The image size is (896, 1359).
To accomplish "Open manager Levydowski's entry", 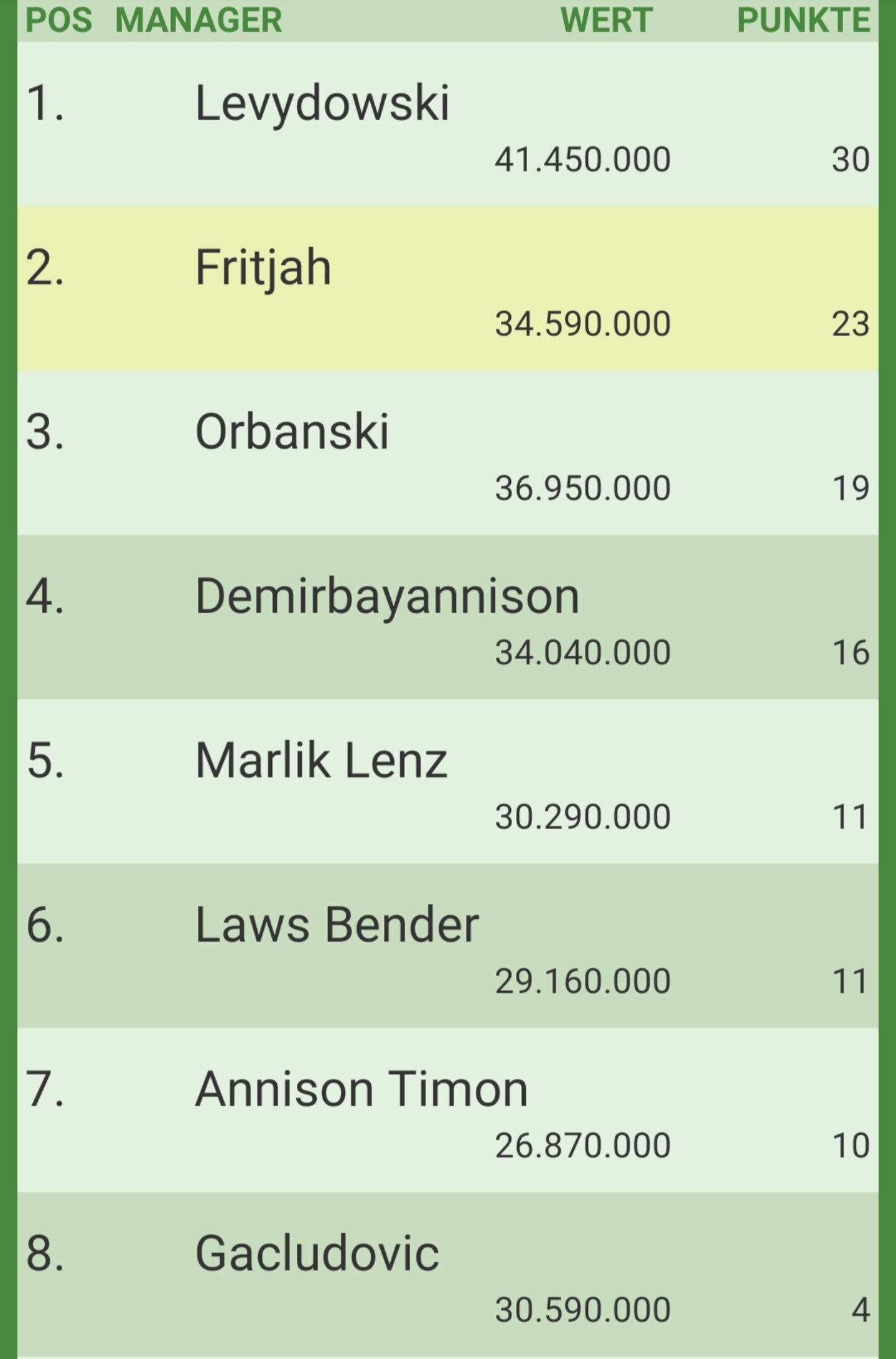I will [x=322, y=103].
